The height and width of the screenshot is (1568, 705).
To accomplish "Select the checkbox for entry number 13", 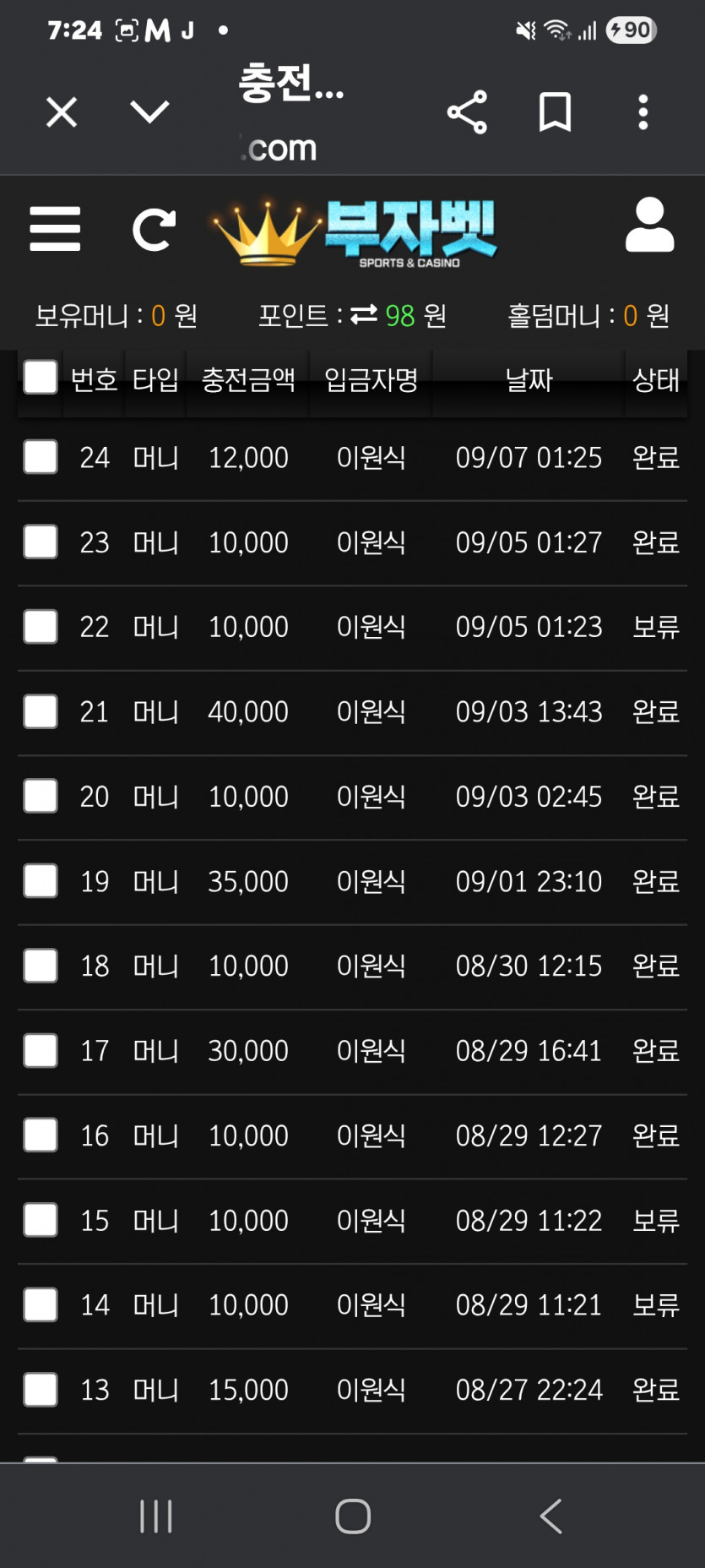I will (41, 1390).
